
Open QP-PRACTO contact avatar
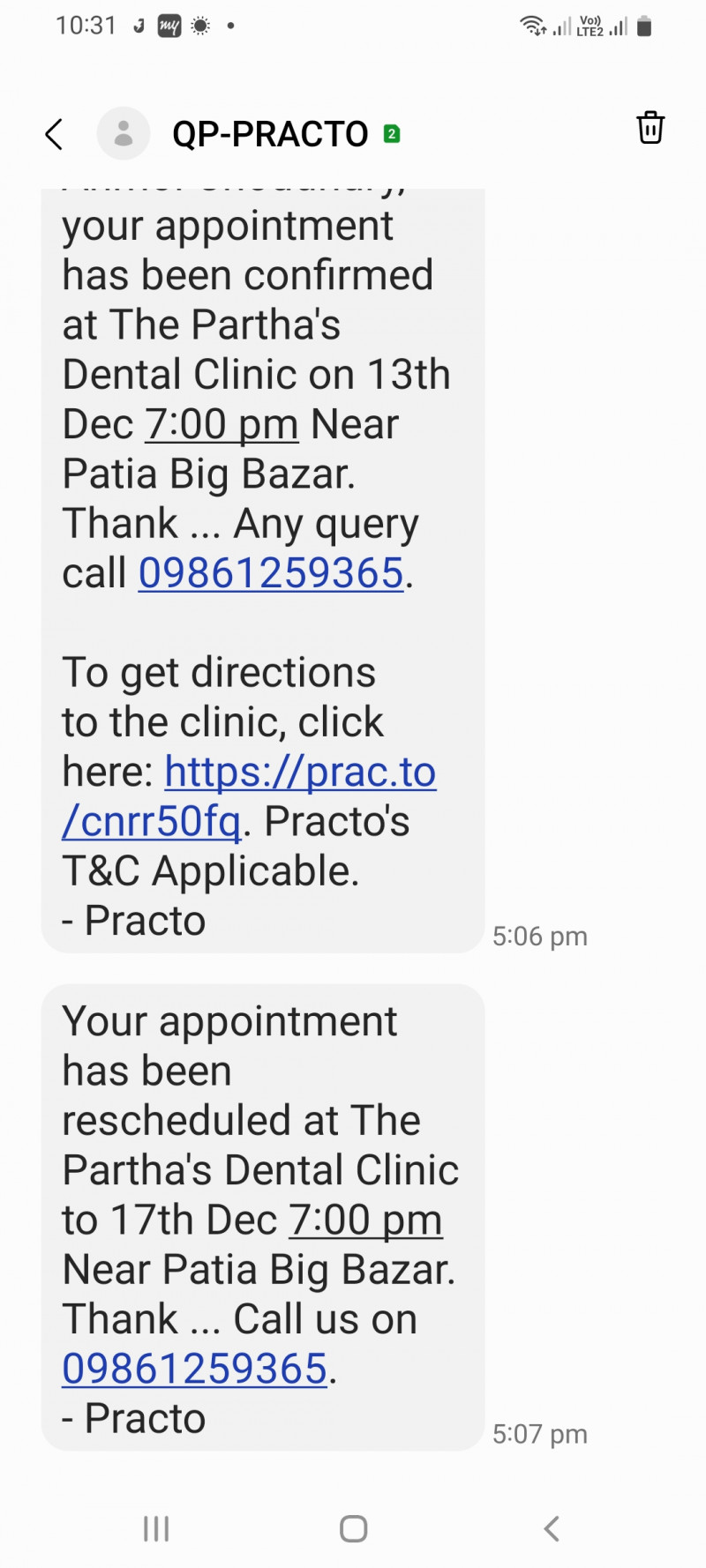[124, 134]
